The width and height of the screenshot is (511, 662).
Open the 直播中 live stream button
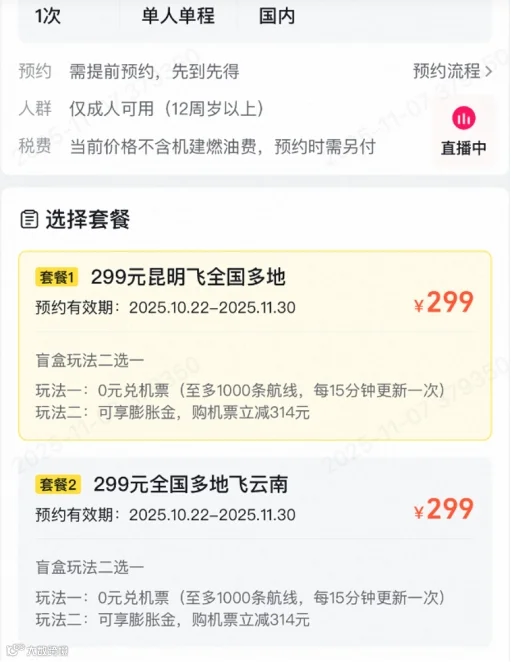[464, 130]
